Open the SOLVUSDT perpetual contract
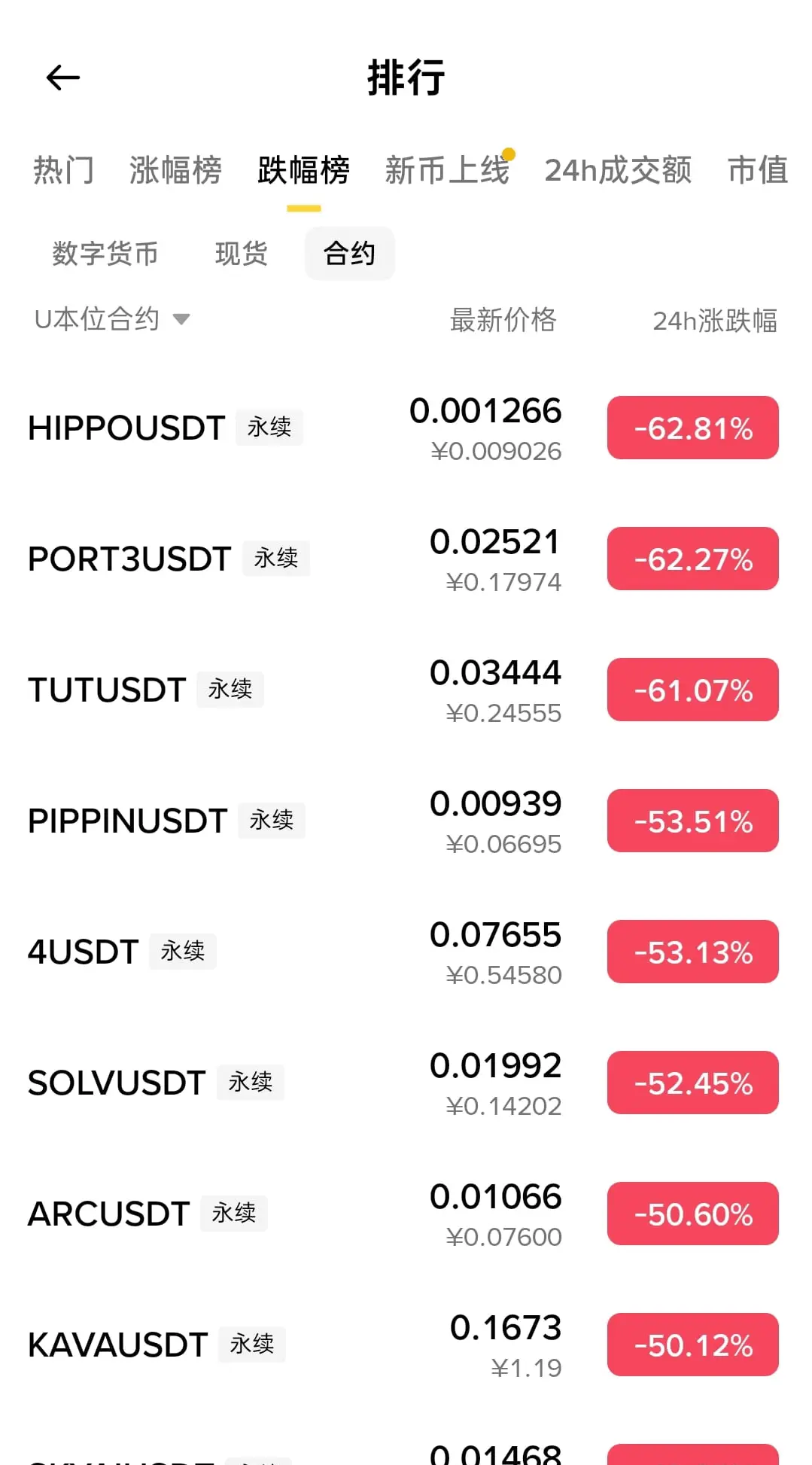The height and width of the screenshot is (1465, 812). click(117, 1083)
